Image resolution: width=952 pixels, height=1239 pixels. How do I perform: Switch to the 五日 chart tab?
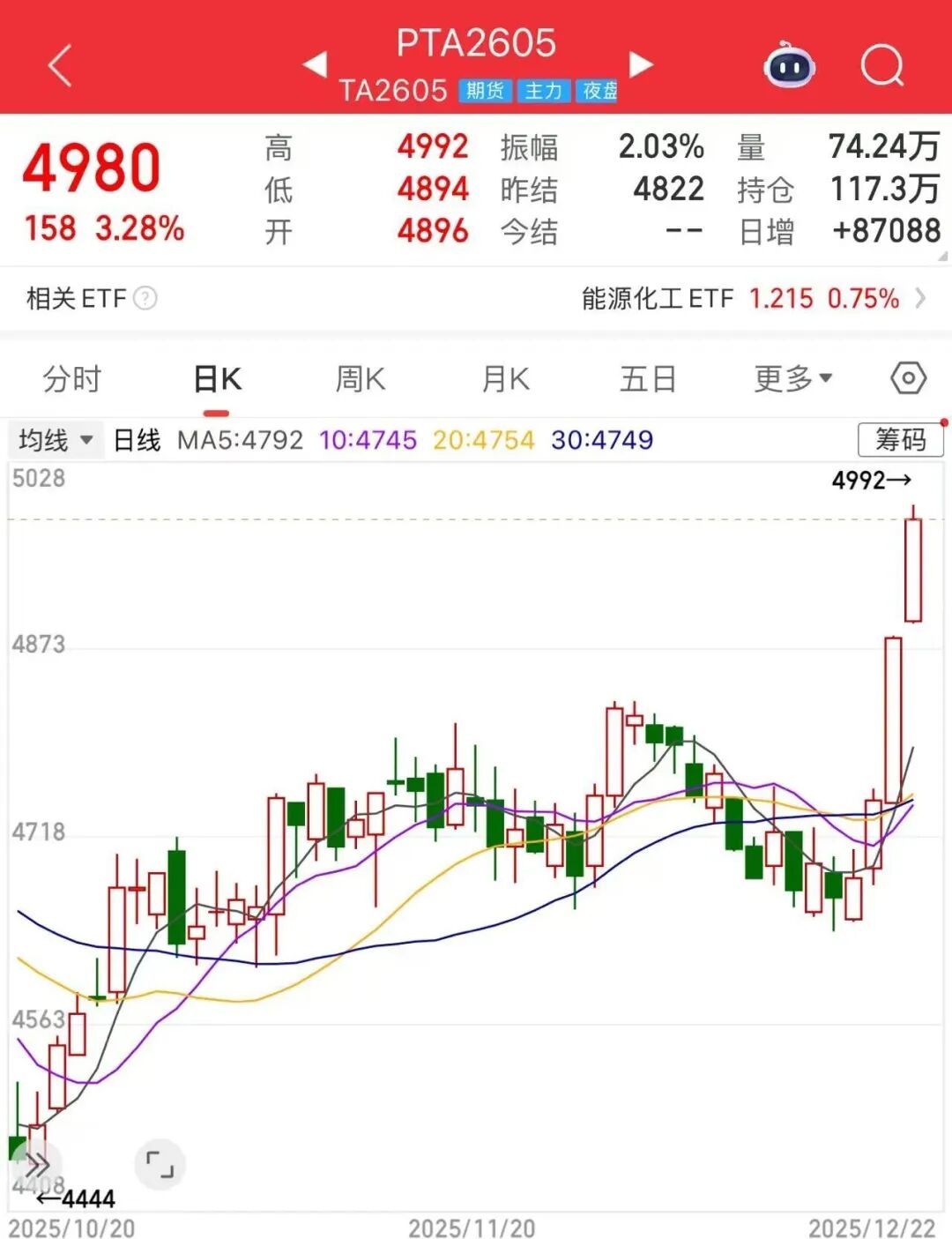[648, 379]
